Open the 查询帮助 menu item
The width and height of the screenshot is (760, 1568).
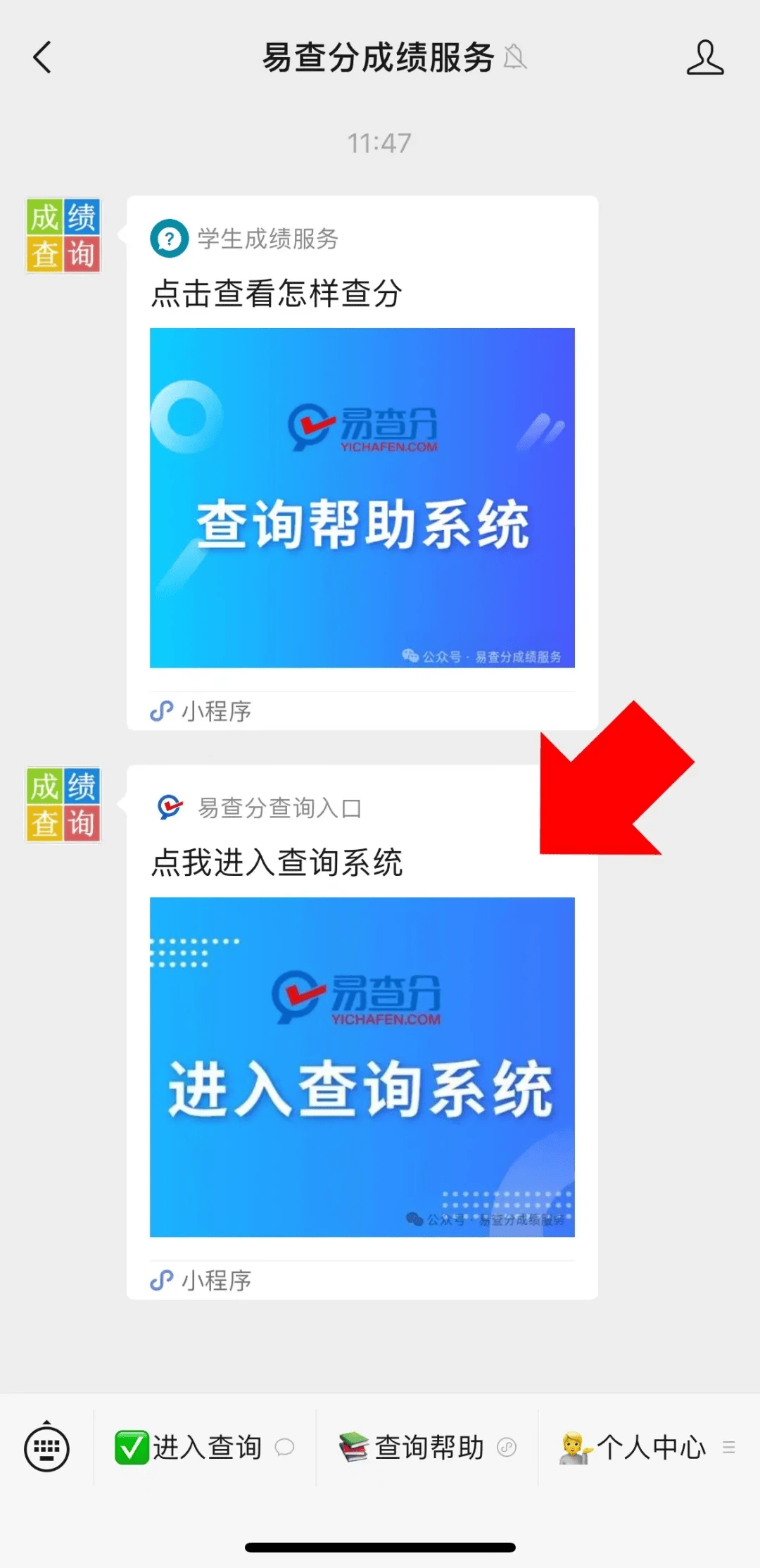point(427,1448)
